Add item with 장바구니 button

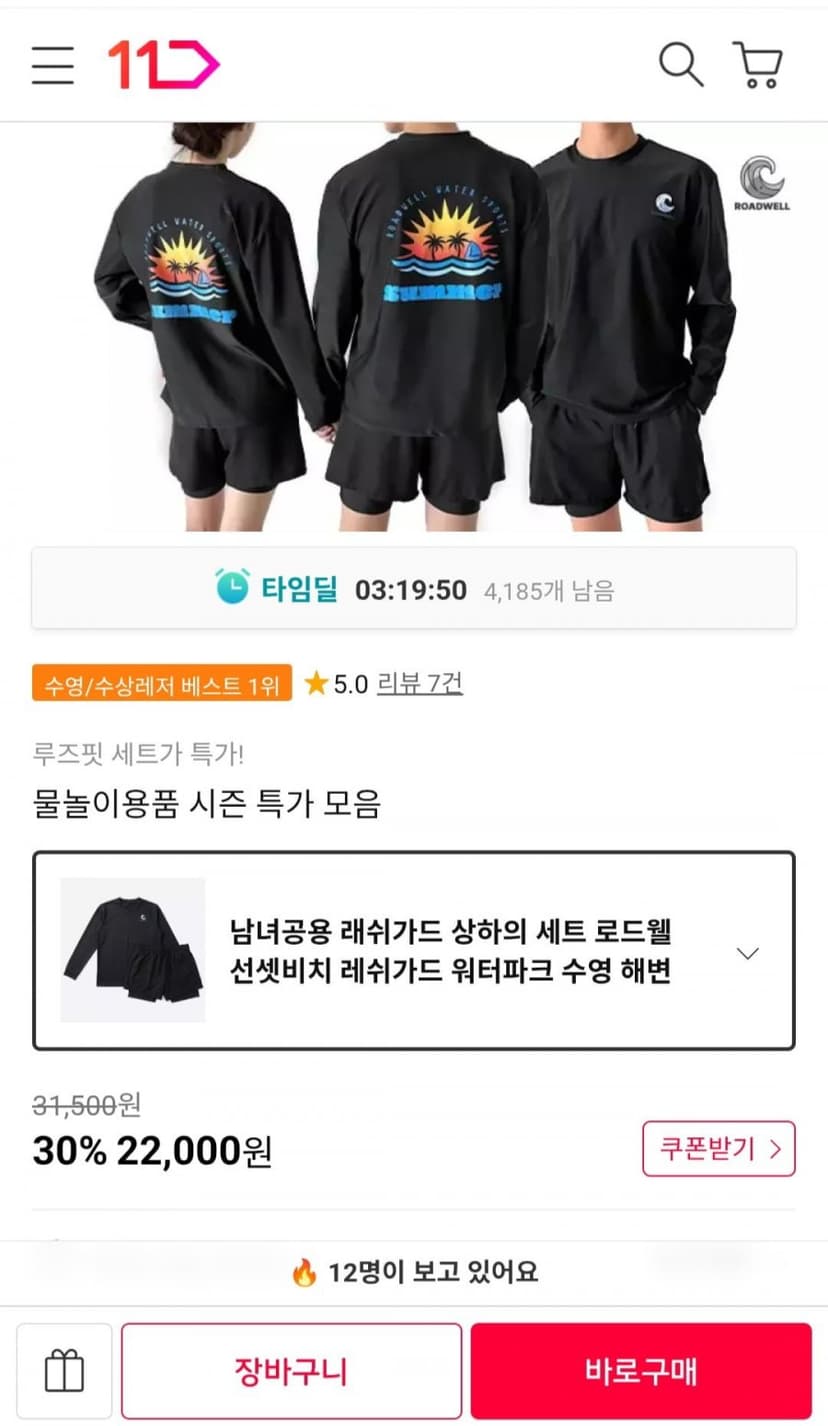pyautogui.click(x=292, y=1371)
